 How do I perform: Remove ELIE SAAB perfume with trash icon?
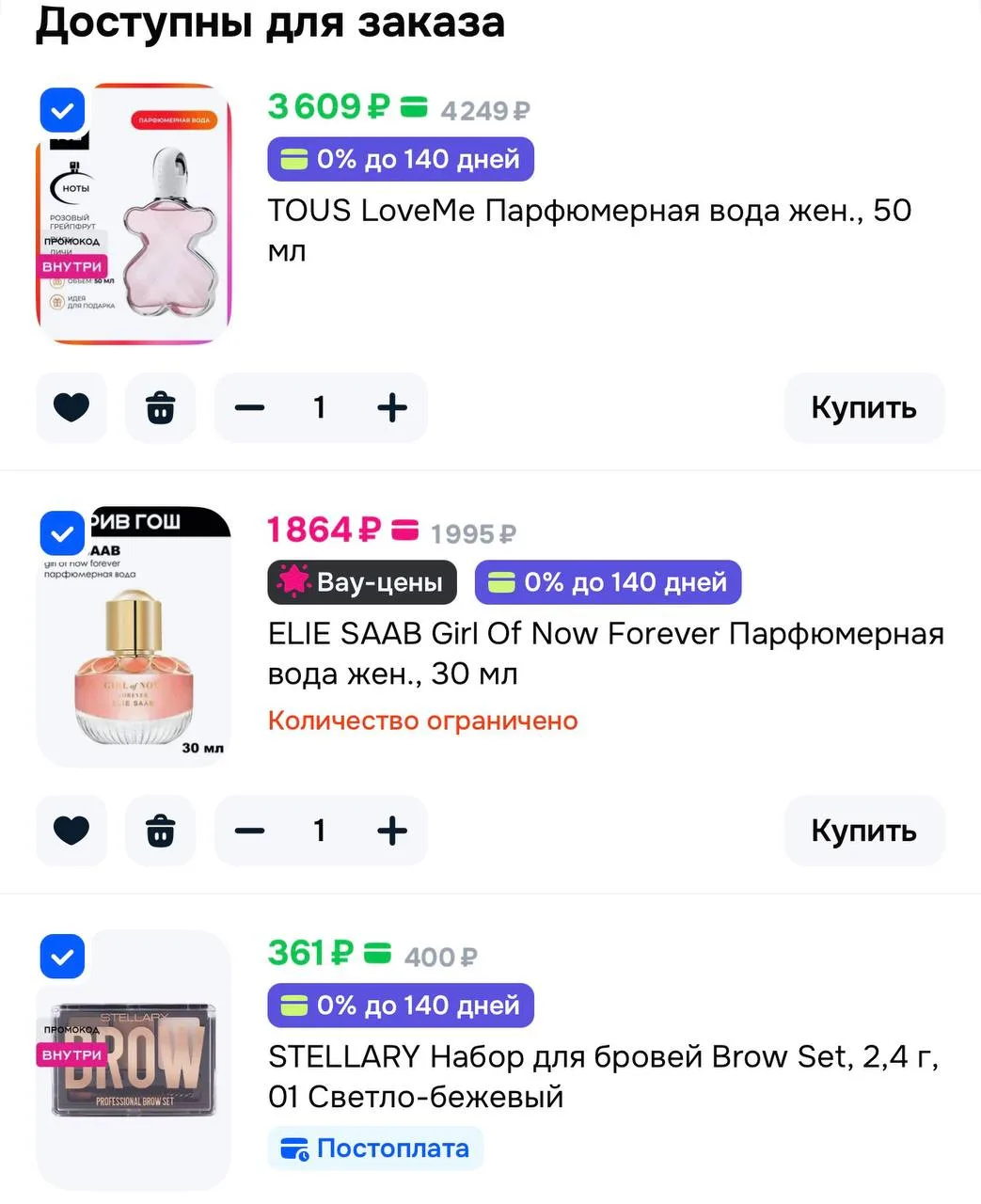(160, 831)
